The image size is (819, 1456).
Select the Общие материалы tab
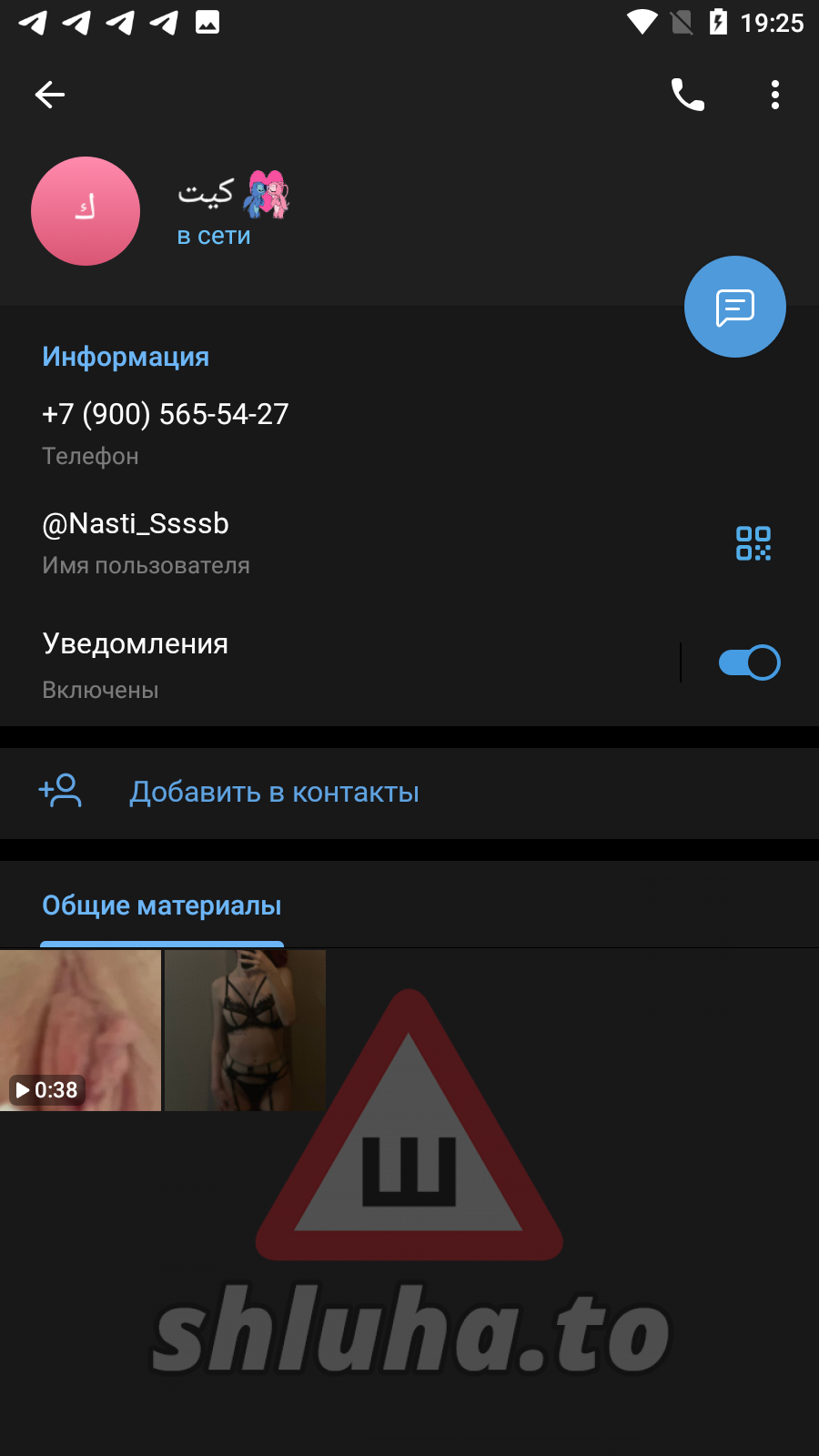(x=162, y=906)
